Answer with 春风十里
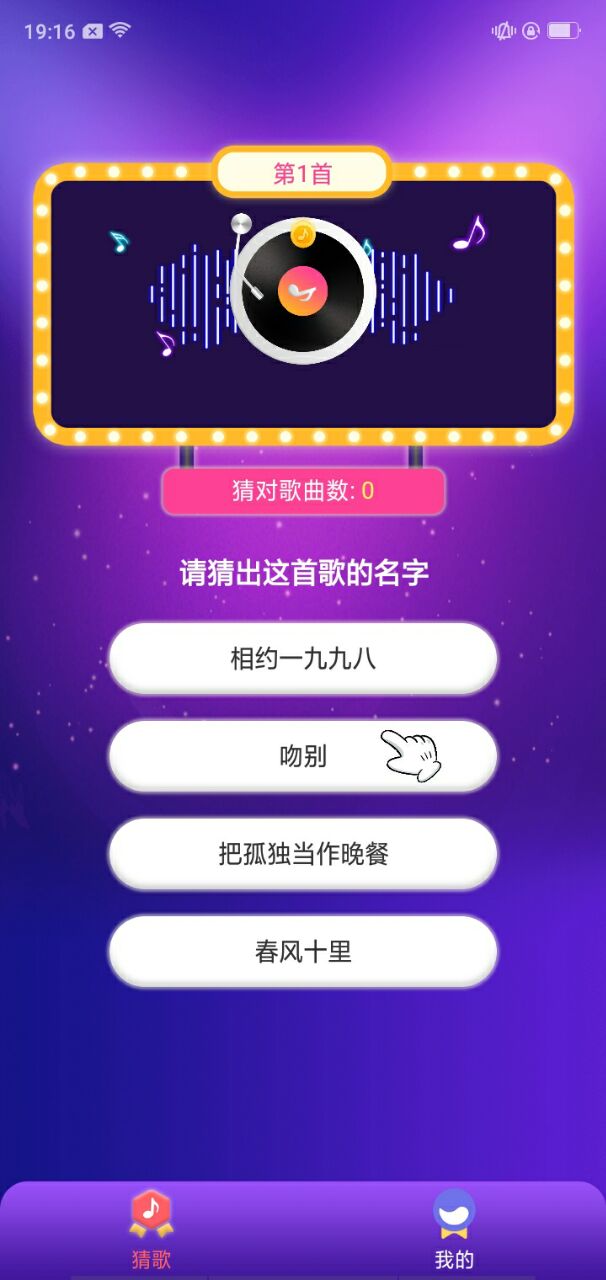Screen dimensions: 606x1280 point(303,951)
